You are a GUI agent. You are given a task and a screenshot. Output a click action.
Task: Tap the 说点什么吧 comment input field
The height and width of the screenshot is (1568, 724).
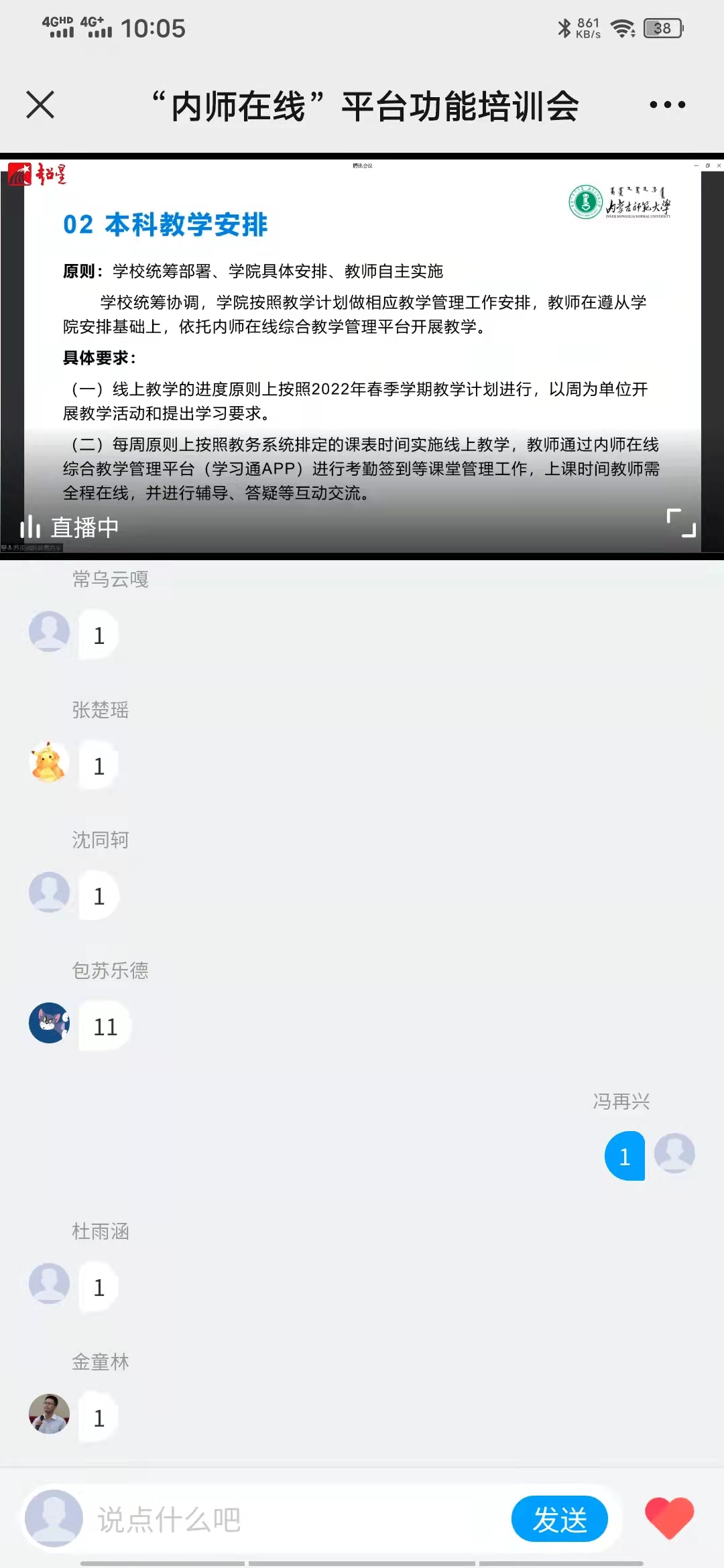(295, 1519)
